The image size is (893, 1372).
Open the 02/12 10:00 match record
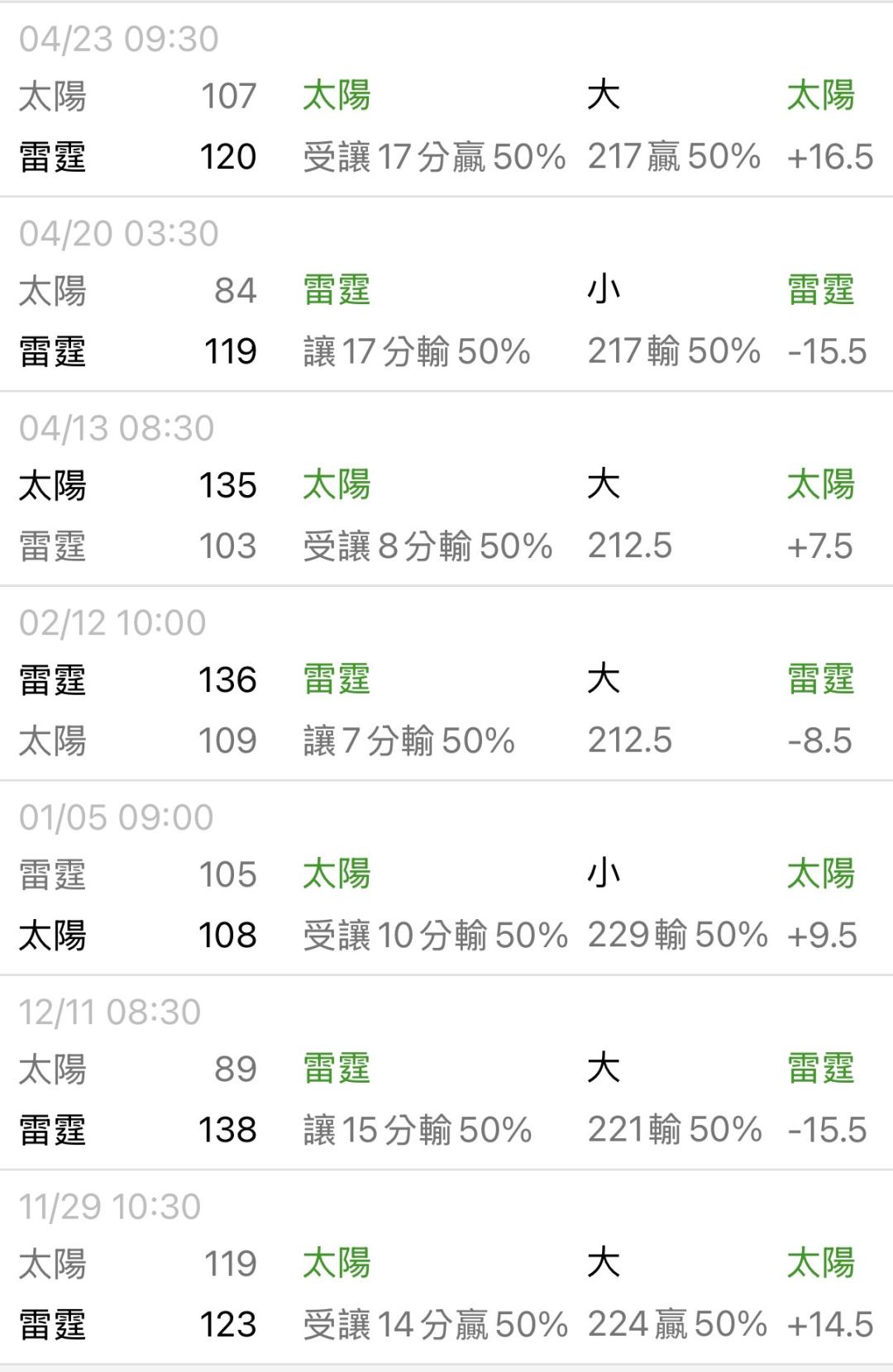tap(446, 684)
